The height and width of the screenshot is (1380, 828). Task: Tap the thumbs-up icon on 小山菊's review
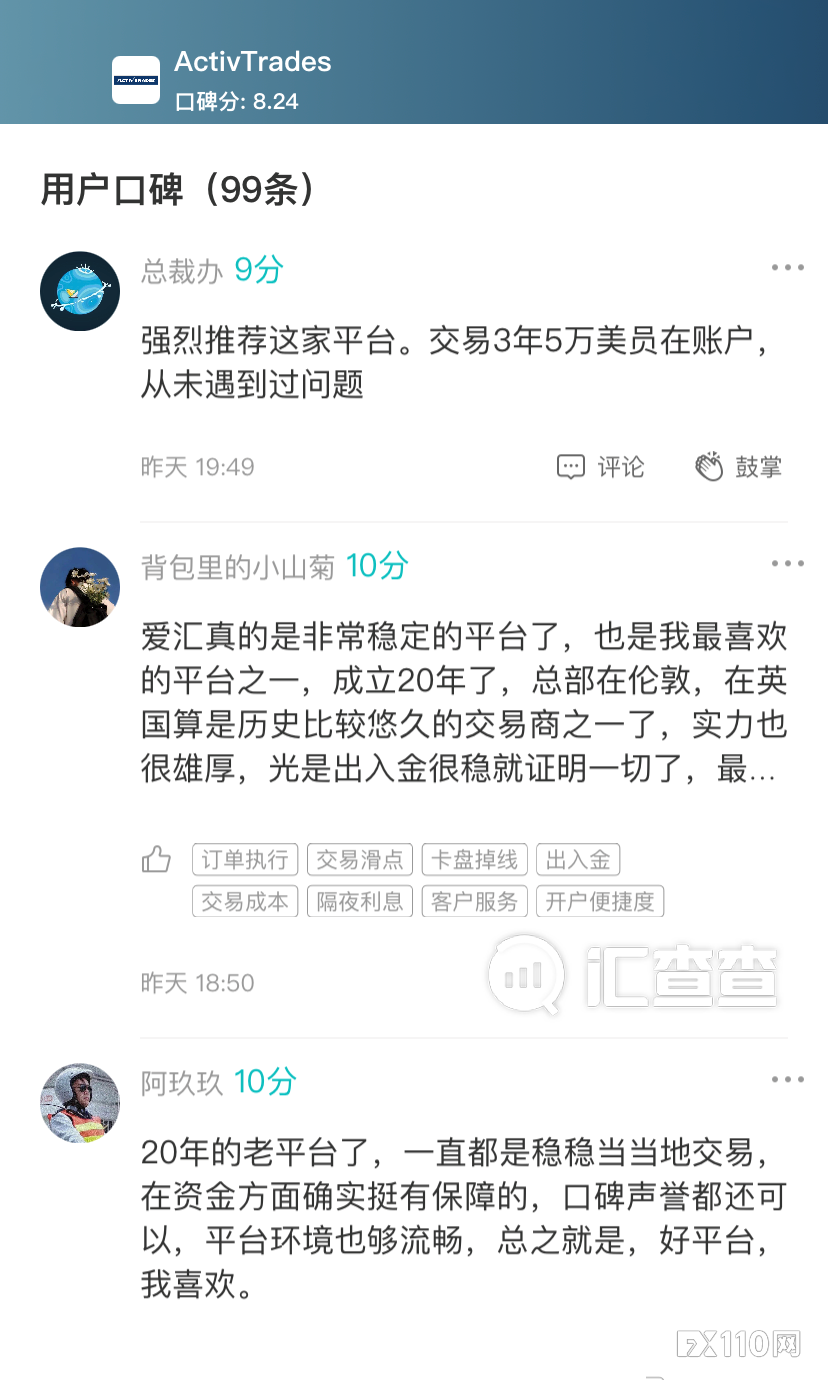[156, 858]
